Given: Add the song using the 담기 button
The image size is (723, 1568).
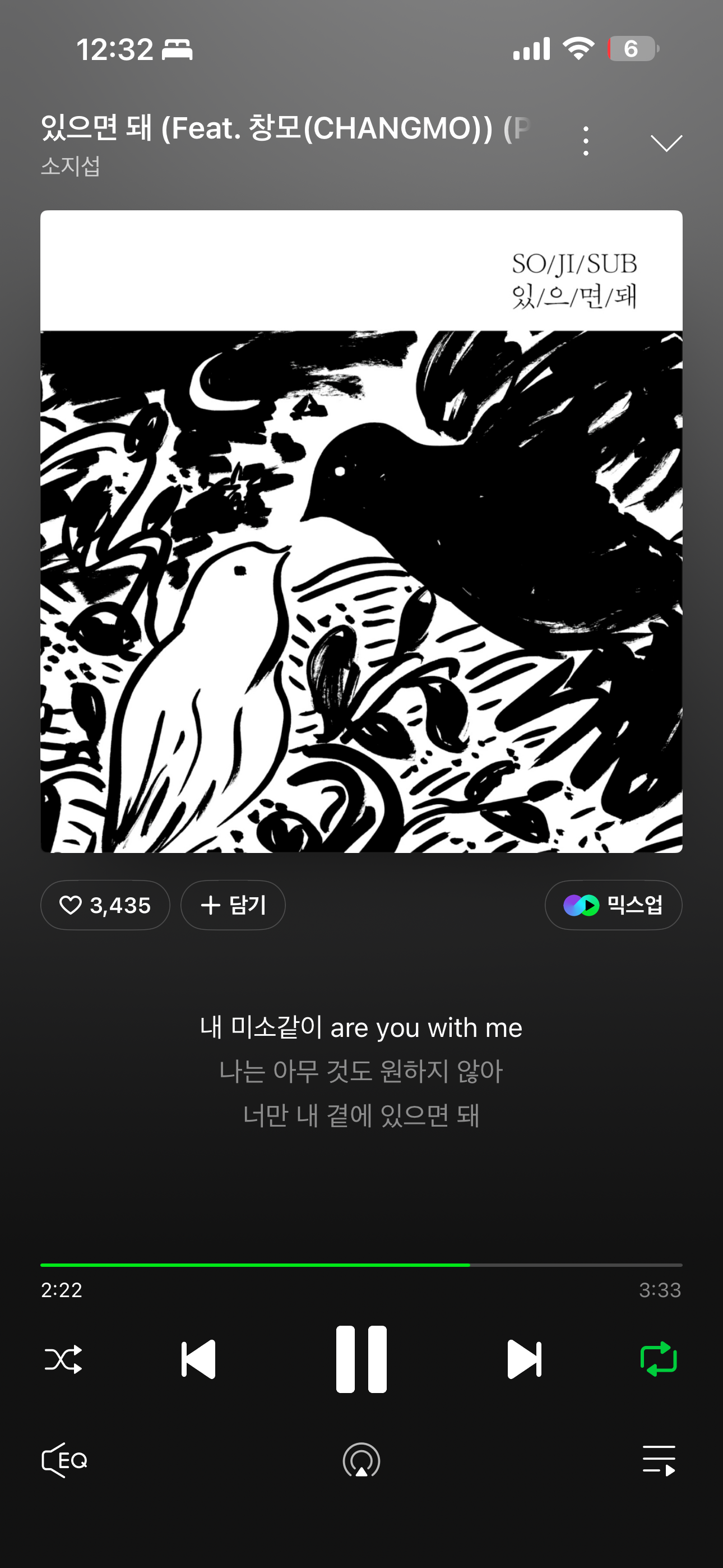Looking at the screenshot, I should coord(233,905).
